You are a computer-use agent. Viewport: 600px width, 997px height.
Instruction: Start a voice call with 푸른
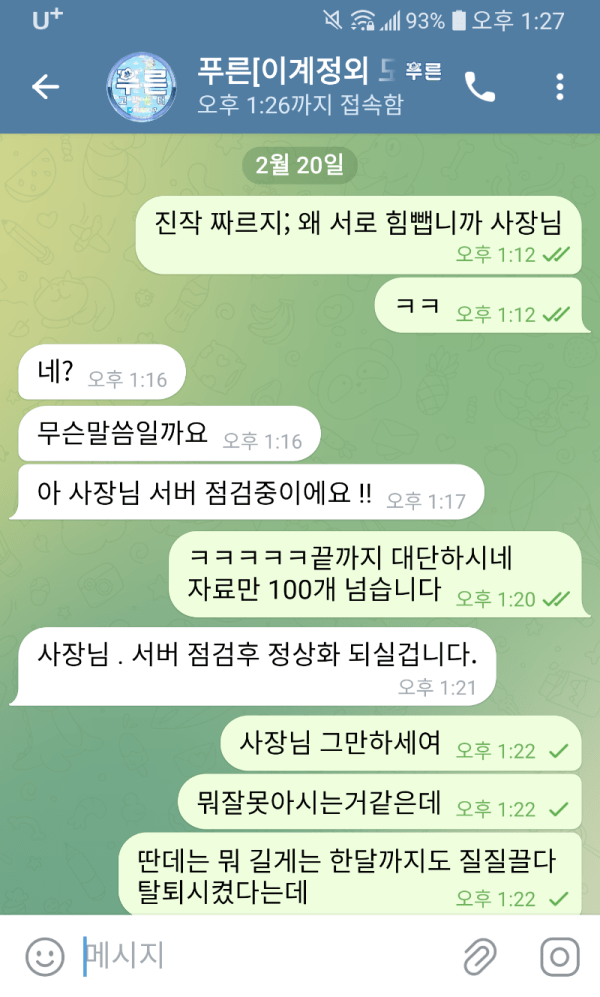pyautogui.click(x=480, y=87)
